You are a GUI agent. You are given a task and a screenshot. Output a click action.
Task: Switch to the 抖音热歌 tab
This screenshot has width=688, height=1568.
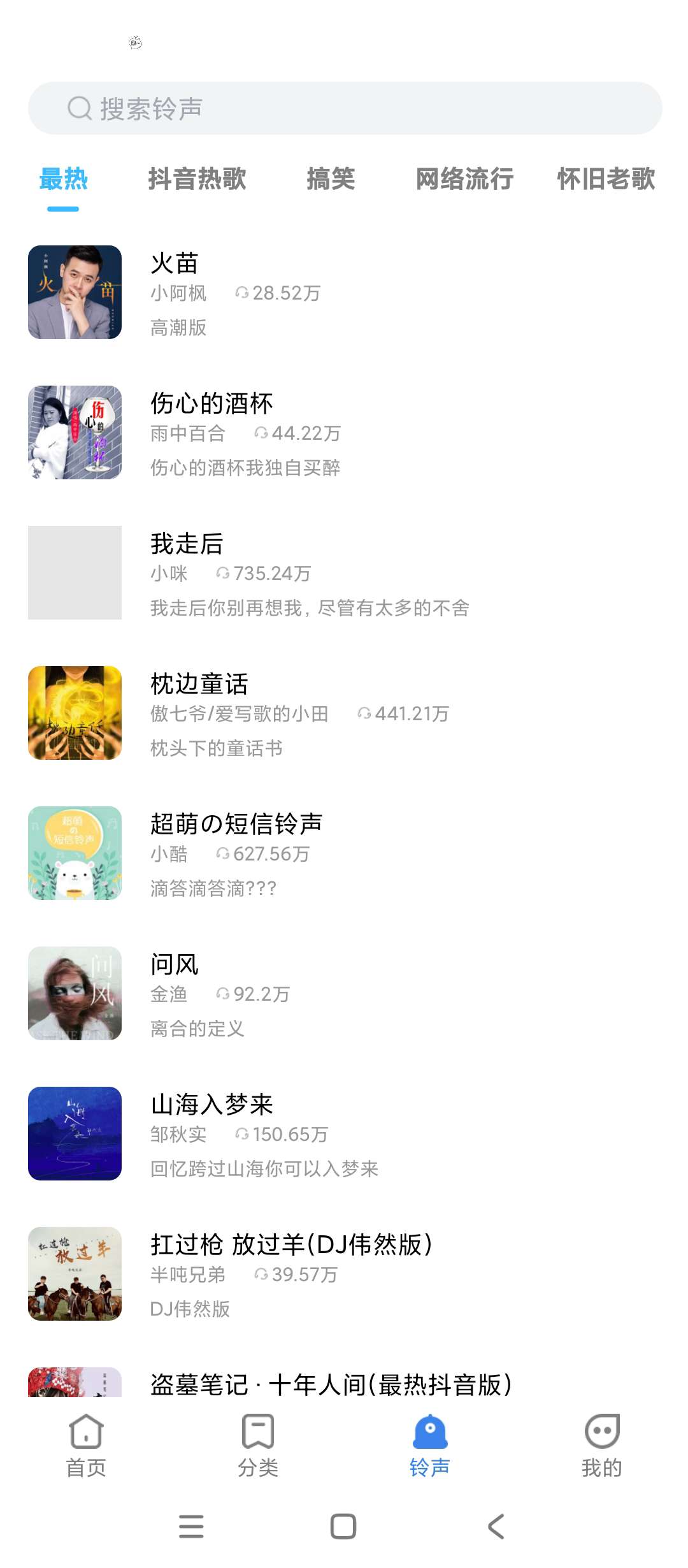(x=197, y=179)
